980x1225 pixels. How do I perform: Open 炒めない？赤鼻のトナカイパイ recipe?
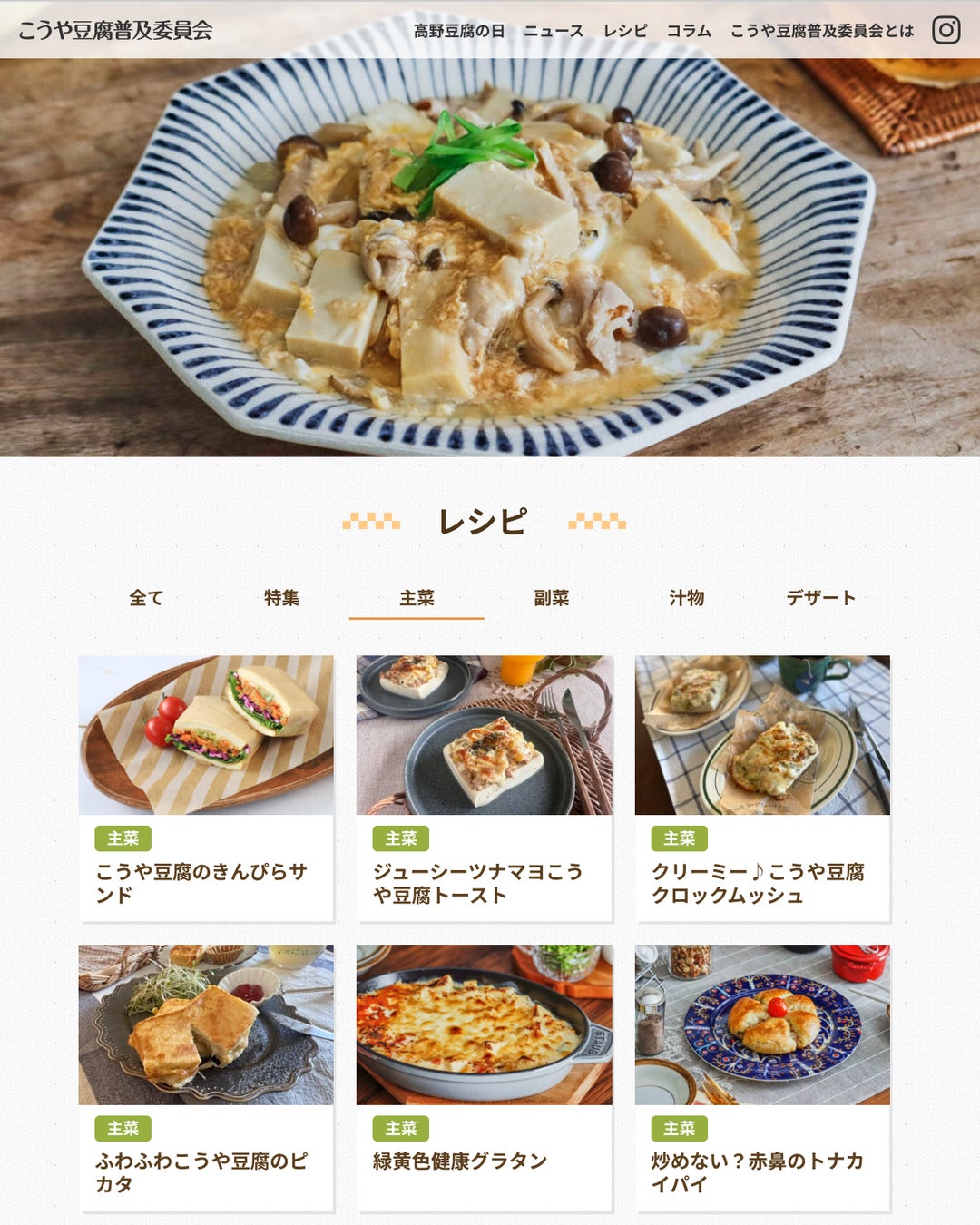(762, 1077)
